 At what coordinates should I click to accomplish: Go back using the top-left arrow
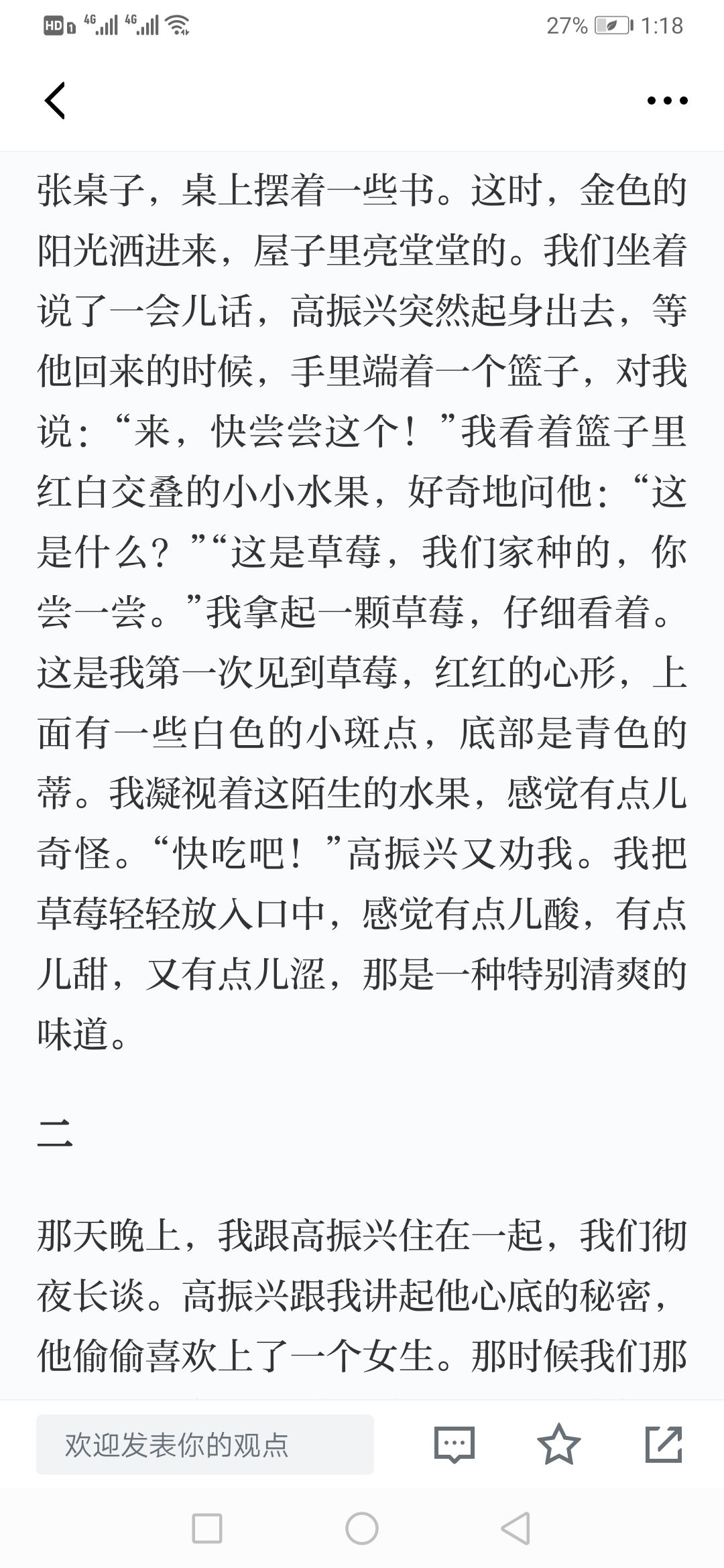[x=55, y=101]
